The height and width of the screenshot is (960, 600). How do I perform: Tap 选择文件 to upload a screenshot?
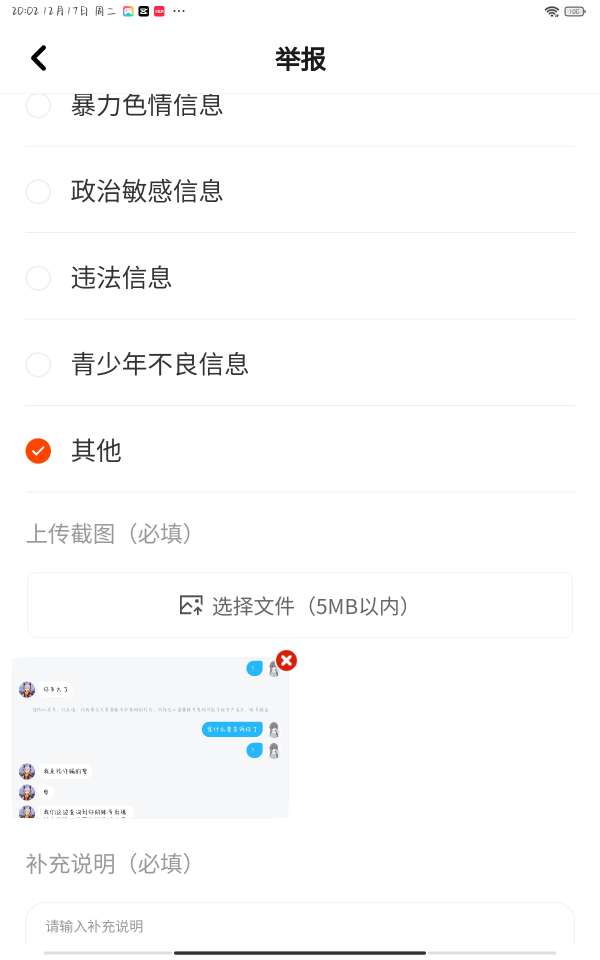tap(299, 605)
